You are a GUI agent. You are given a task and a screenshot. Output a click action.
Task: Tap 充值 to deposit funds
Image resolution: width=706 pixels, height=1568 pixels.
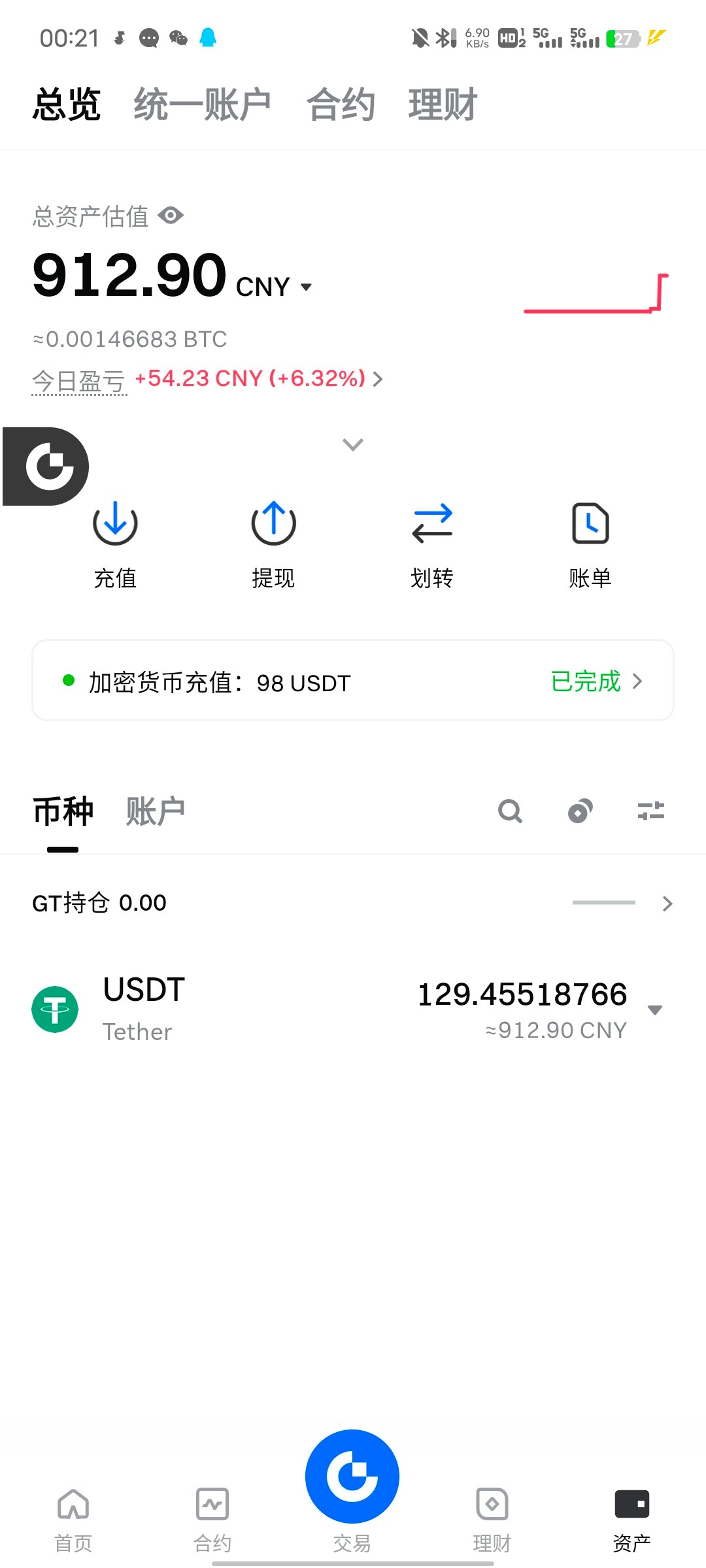point(115,544)
